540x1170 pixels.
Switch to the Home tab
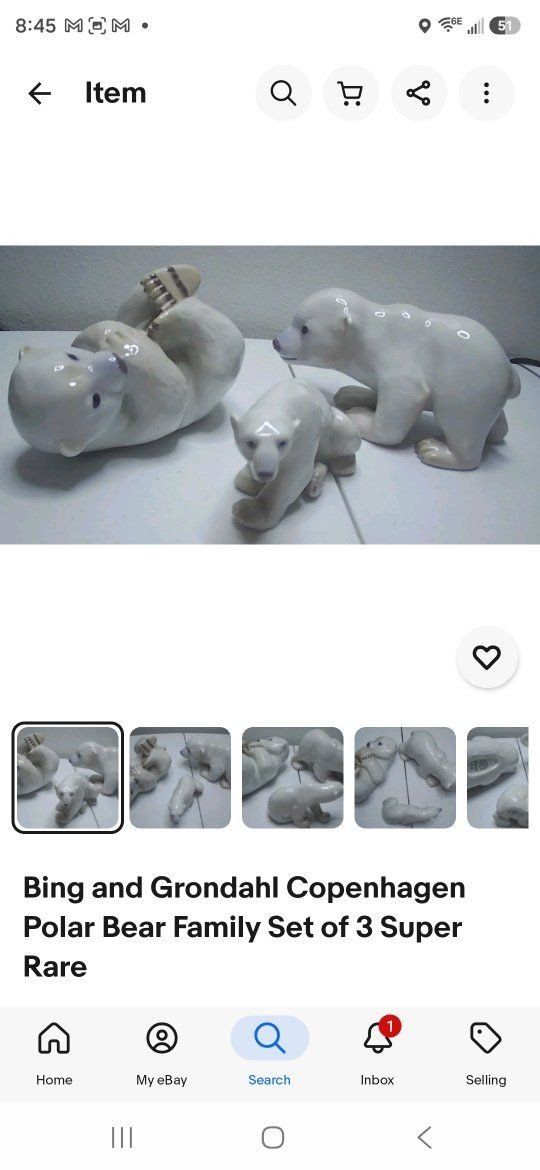click(54, 1053)
